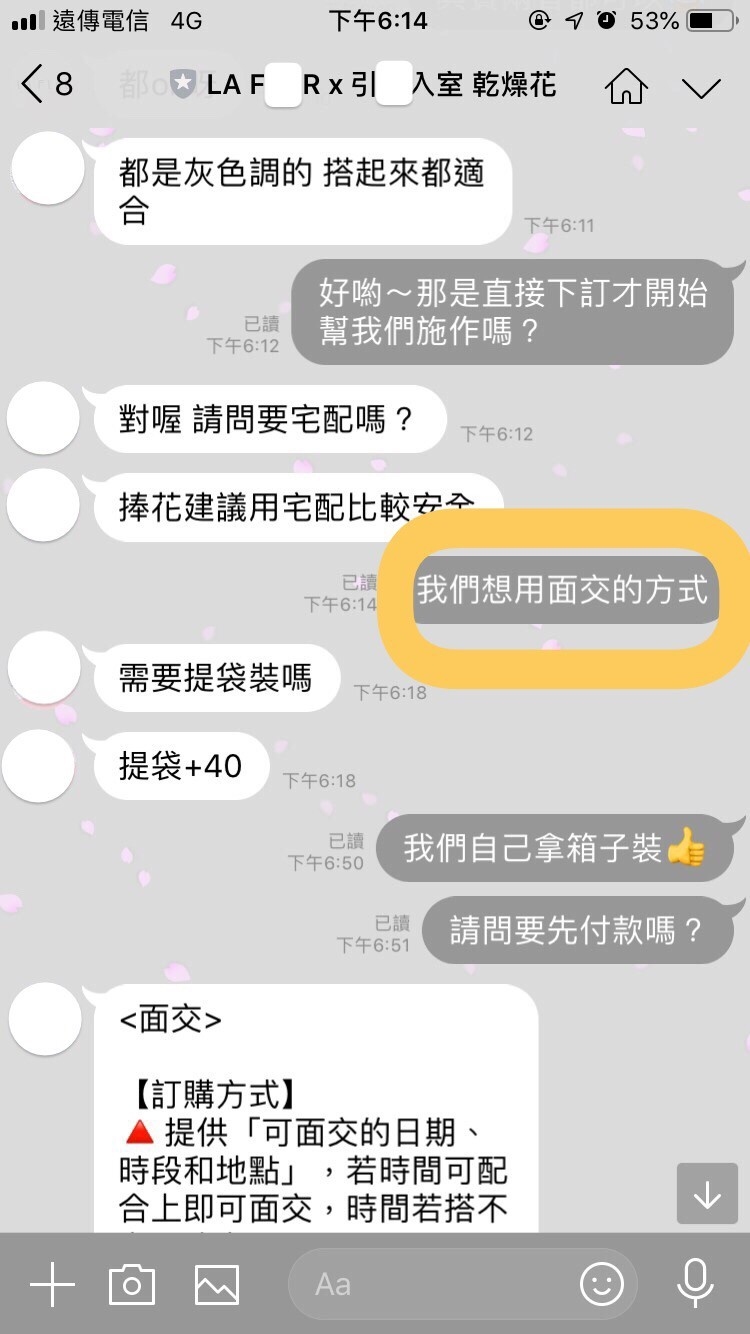
Task: Open the emoji sticker picker
Action: (x=602, y=1284)
